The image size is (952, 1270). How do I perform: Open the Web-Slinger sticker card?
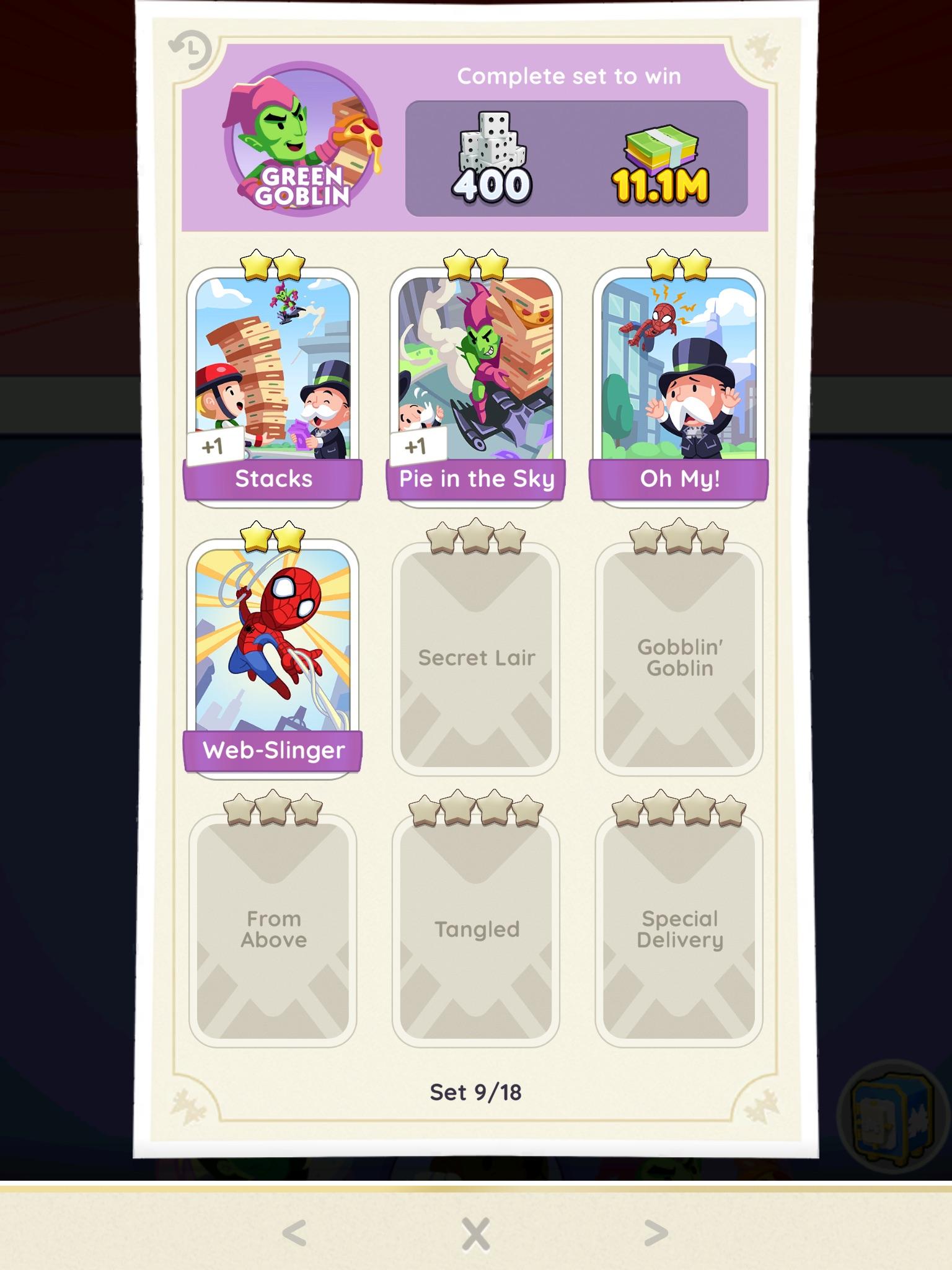pos(273,659)
